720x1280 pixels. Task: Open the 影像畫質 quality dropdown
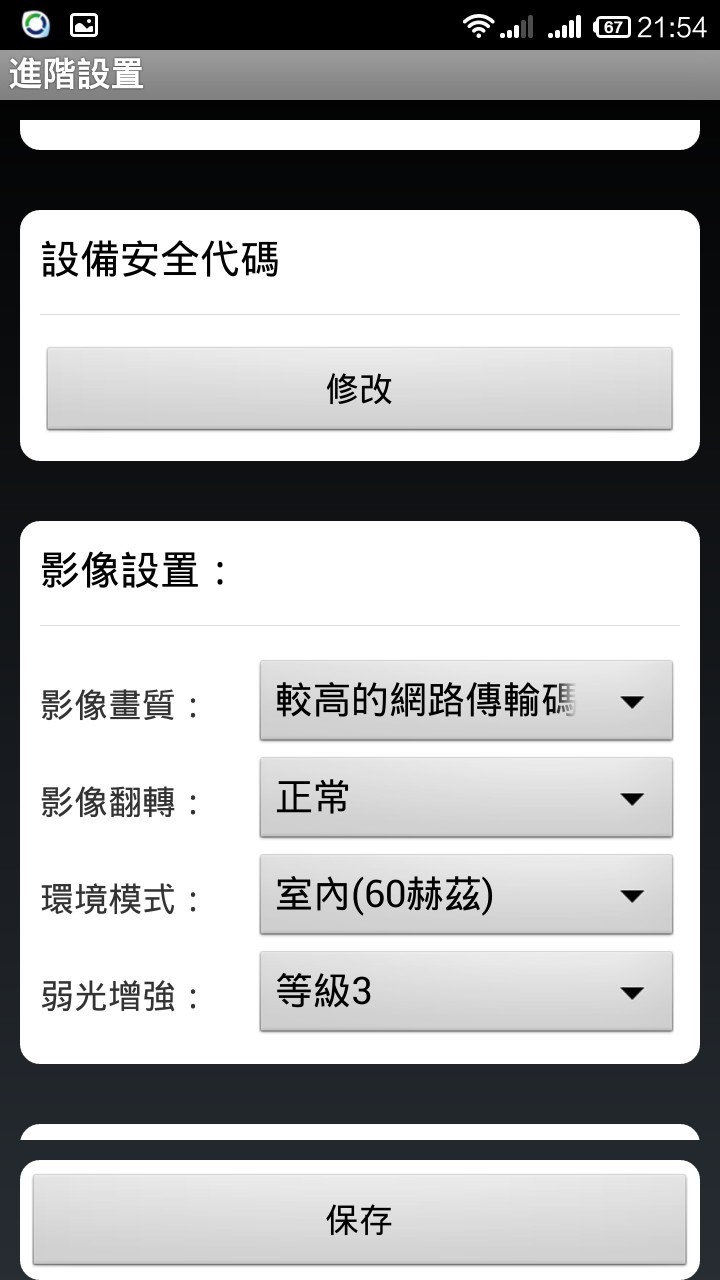(x=466, y=700)
